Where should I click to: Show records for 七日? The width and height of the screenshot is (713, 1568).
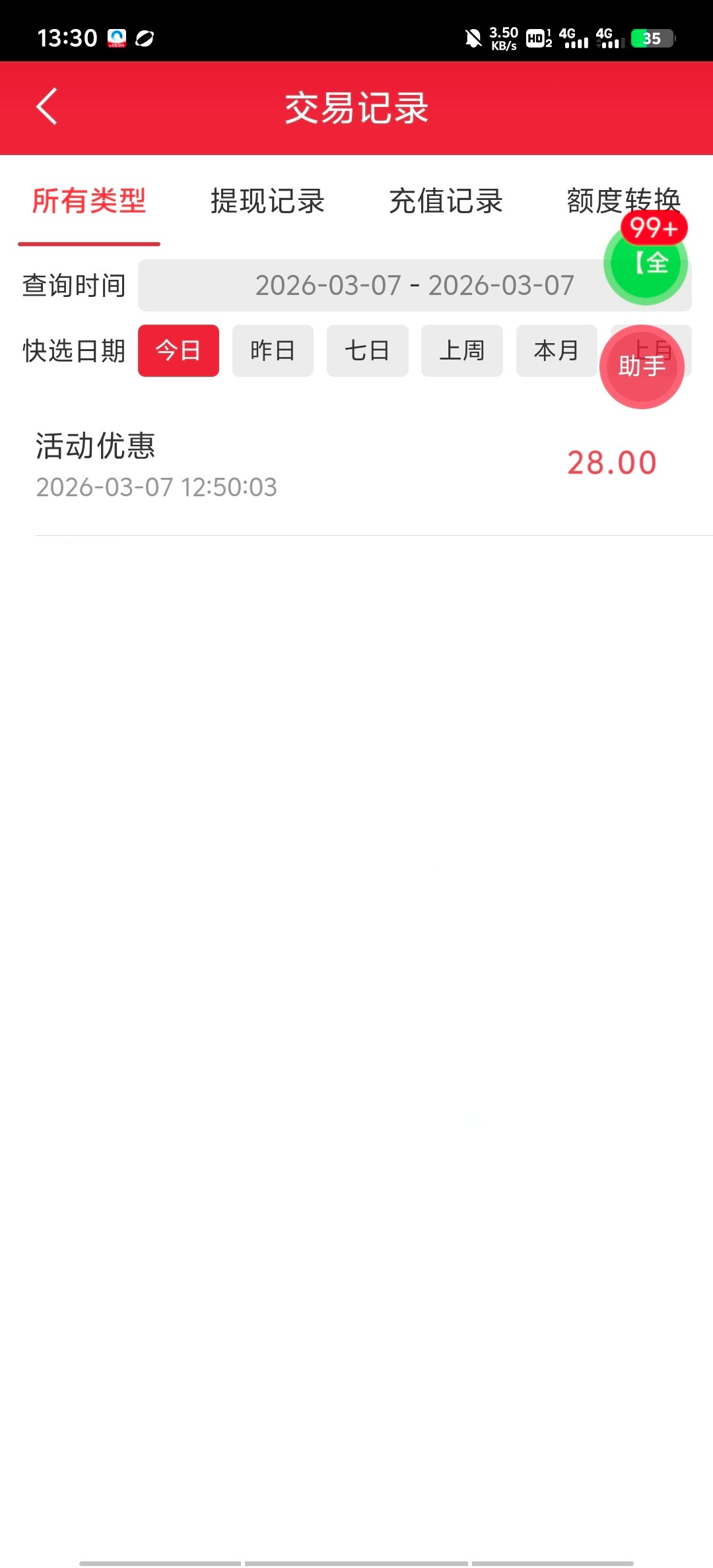pos(367,350)
